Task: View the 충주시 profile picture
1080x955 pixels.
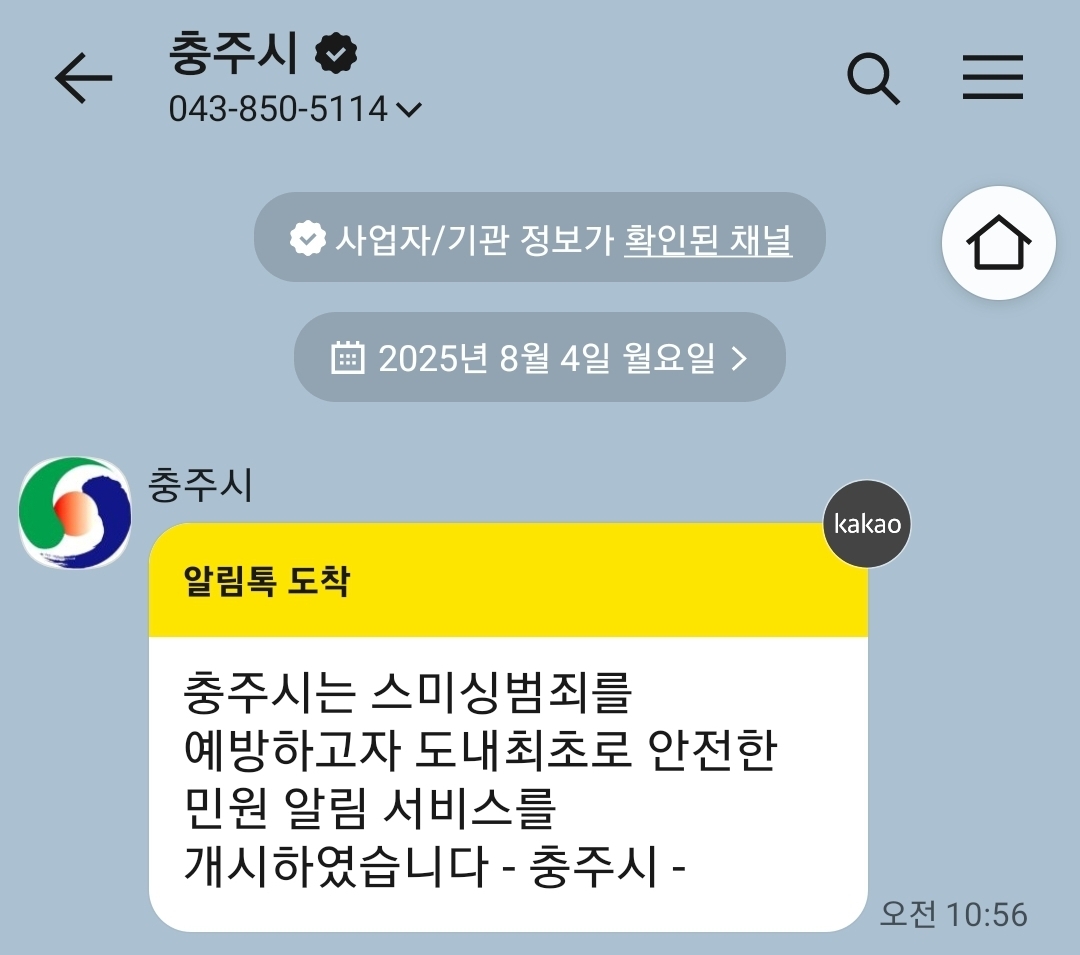Action: [76, 513]
